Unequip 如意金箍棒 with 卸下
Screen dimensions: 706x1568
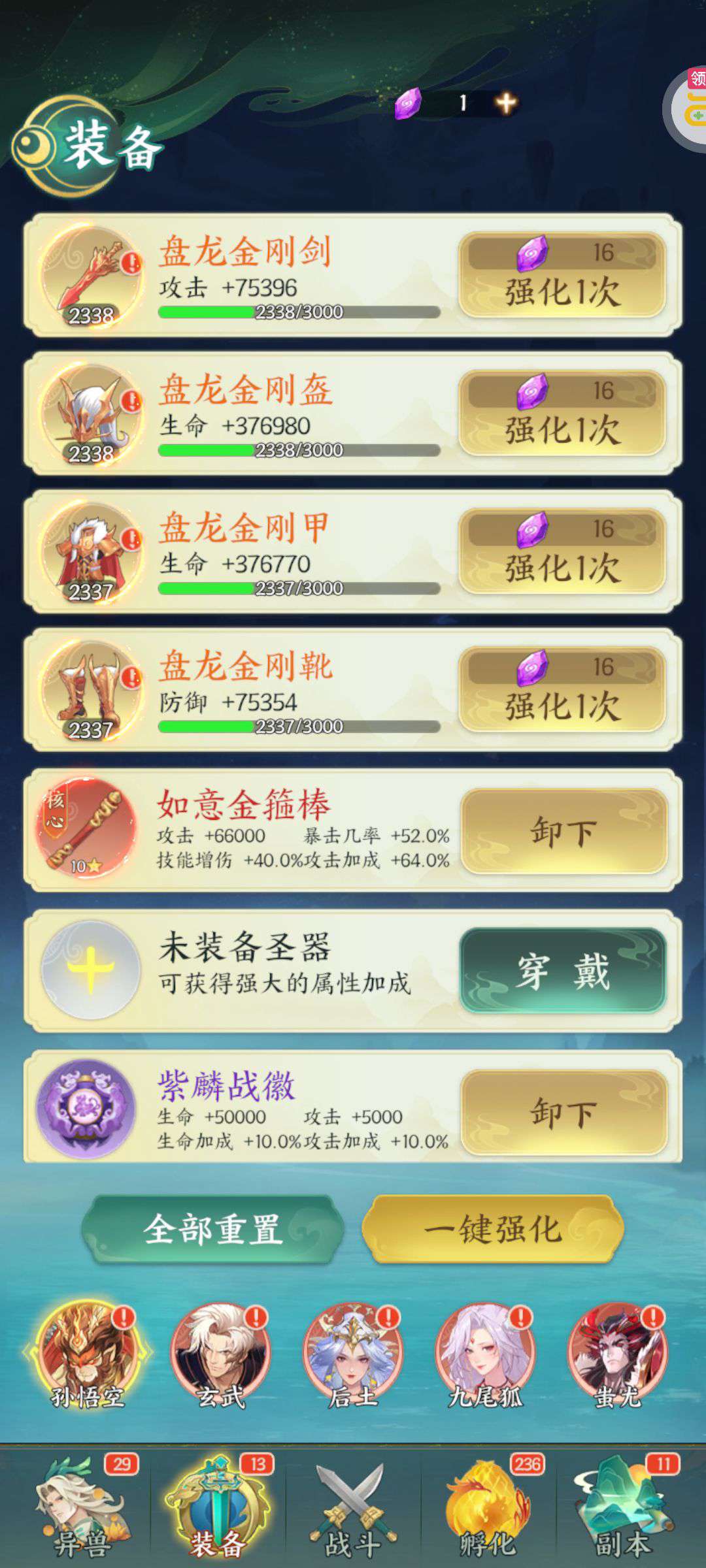(x=563, y=831)
